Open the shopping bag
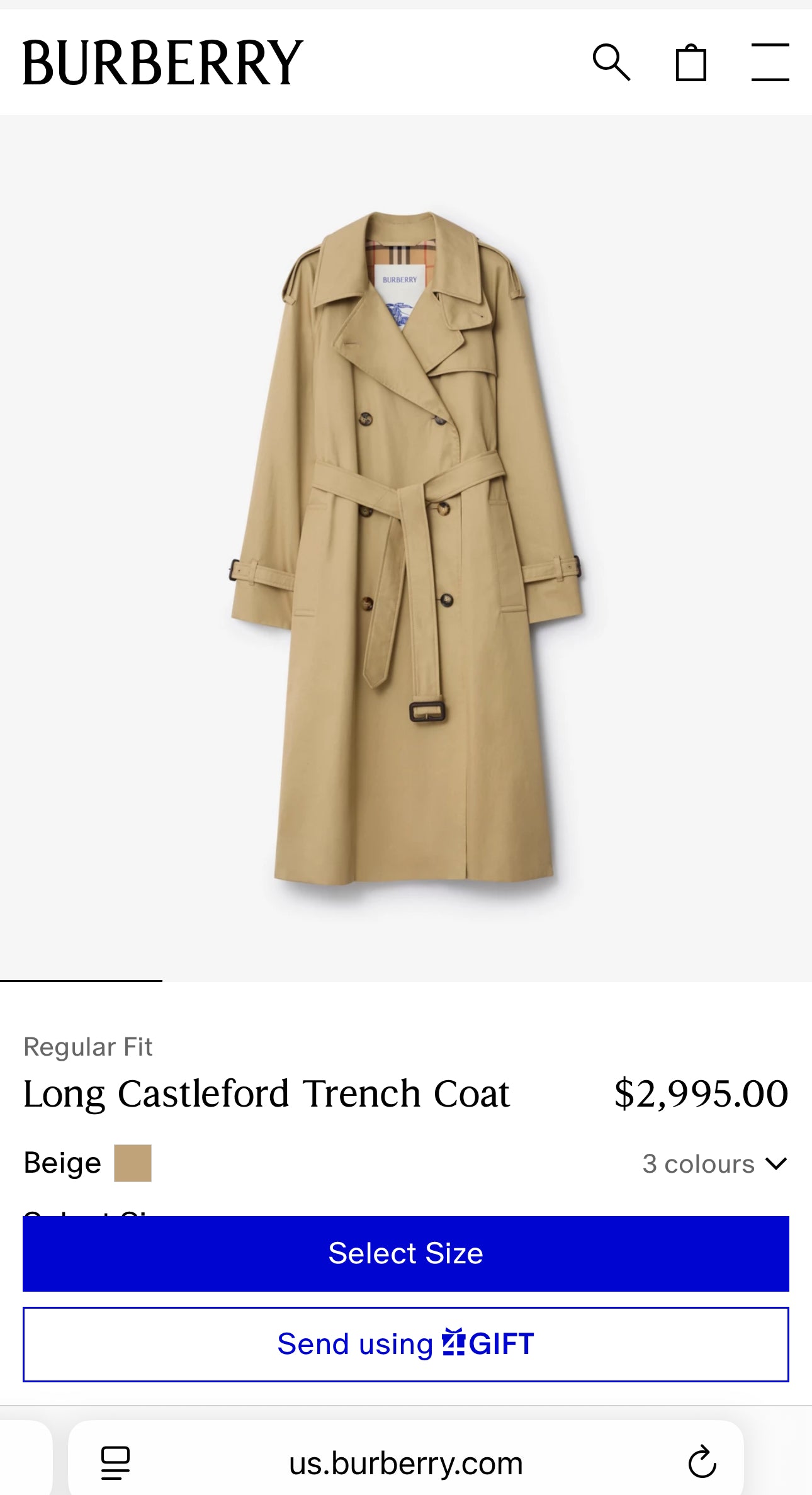The image size is (812, 1495). point(691,62)
